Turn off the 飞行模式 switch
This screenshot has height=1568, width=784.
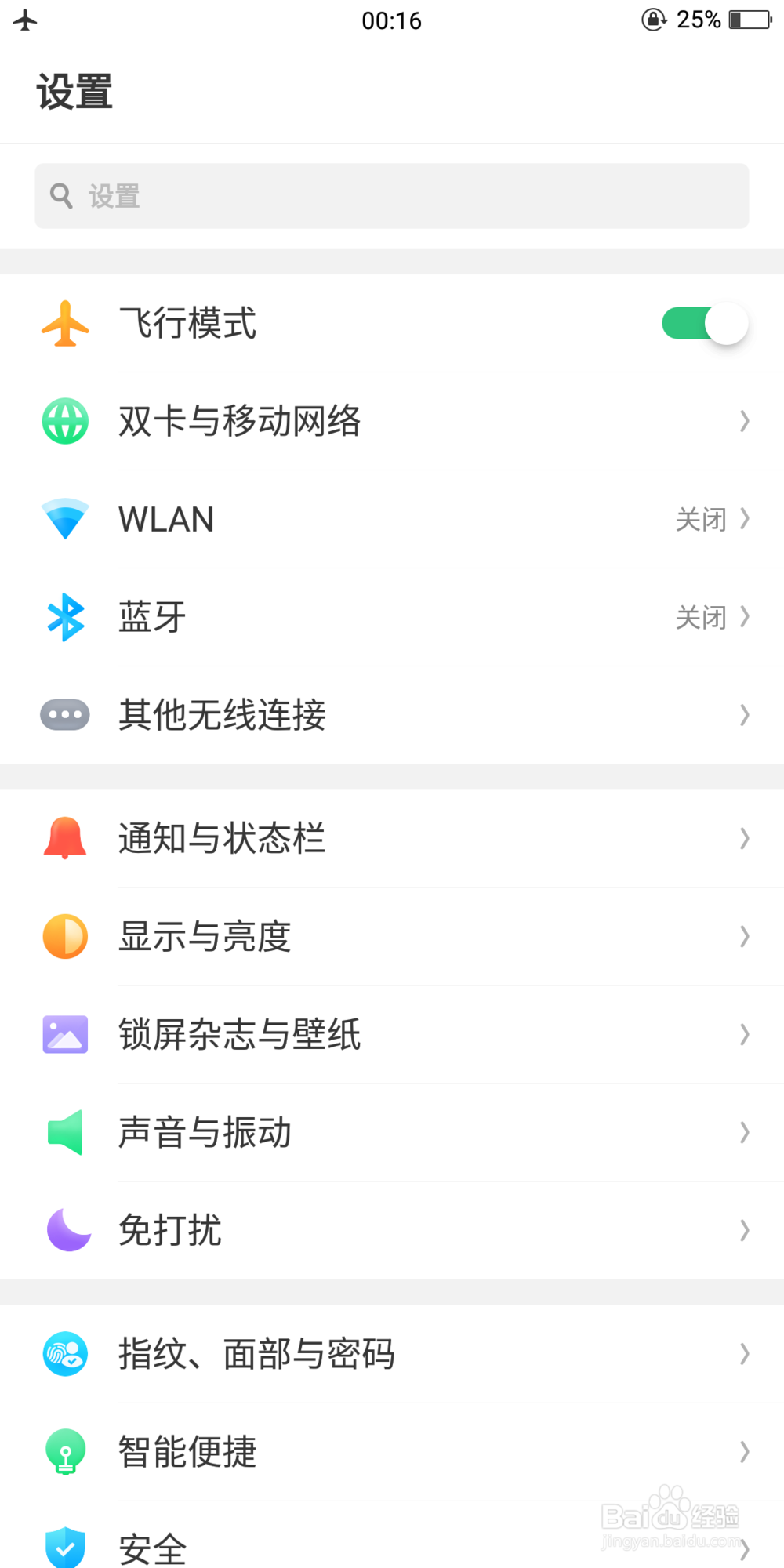click(x=704, y=323)
